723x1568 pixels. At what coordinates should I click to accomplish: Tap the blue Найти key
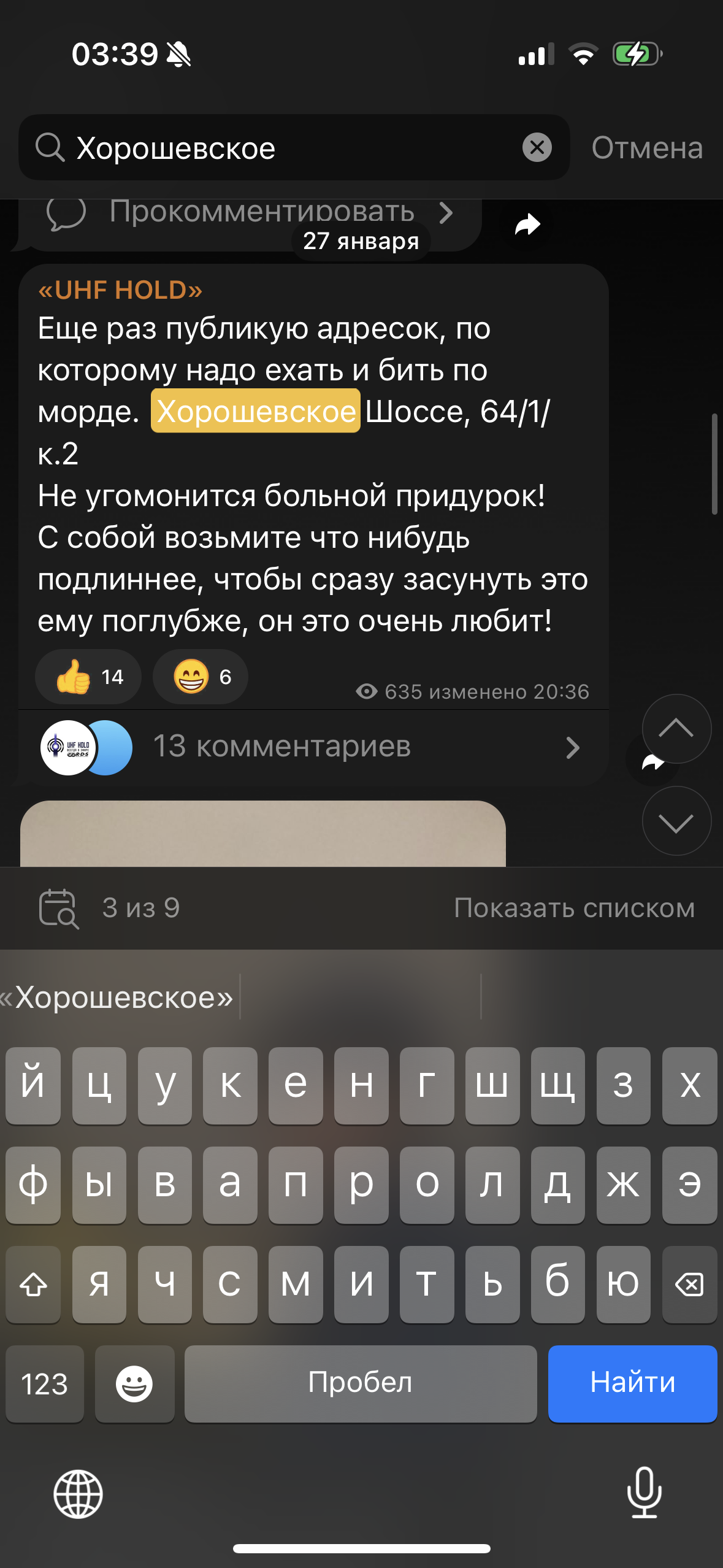click(632, 1383)
